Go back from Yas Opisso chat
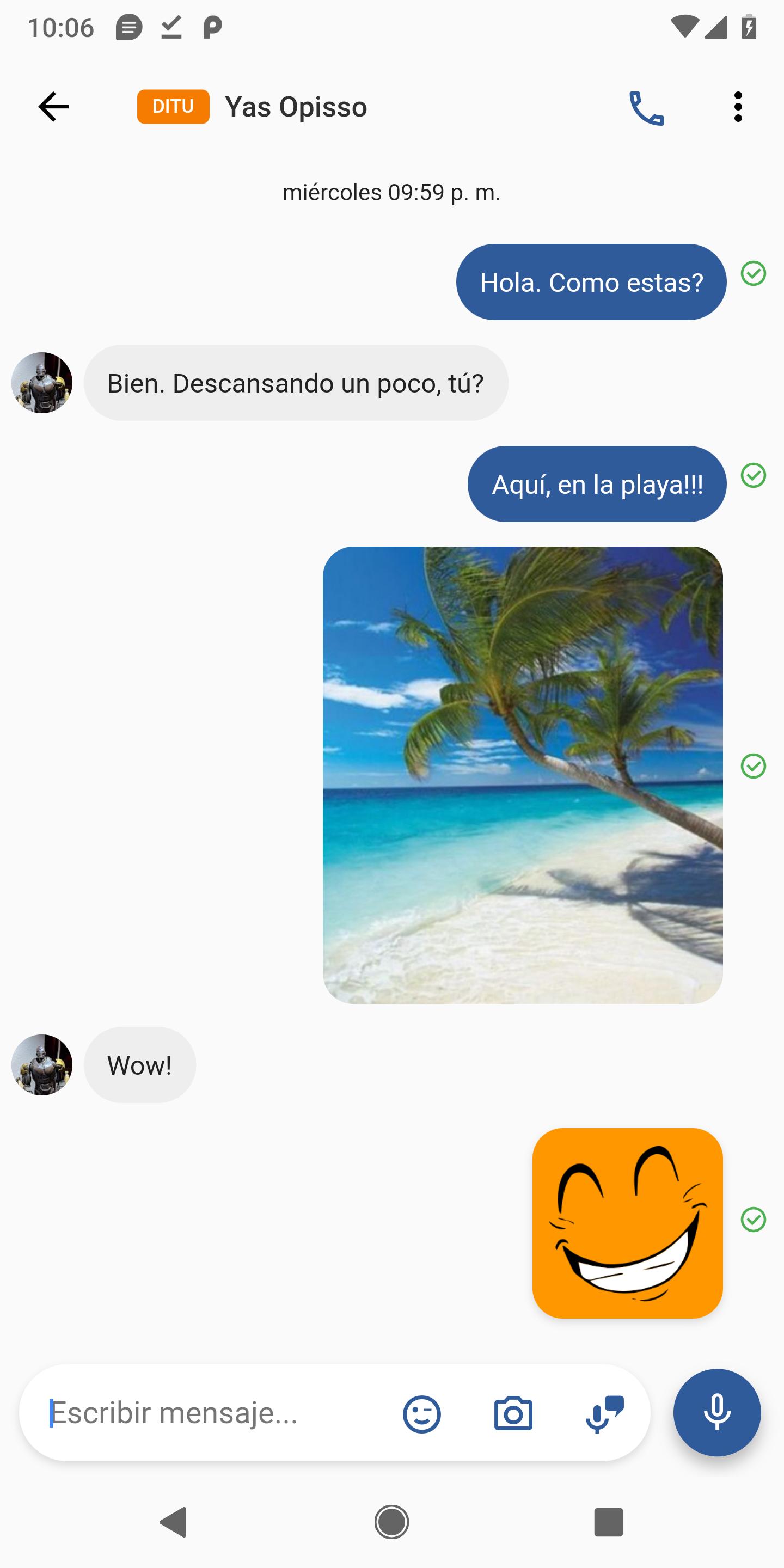 pyautogui.click(x=53, y=107)
